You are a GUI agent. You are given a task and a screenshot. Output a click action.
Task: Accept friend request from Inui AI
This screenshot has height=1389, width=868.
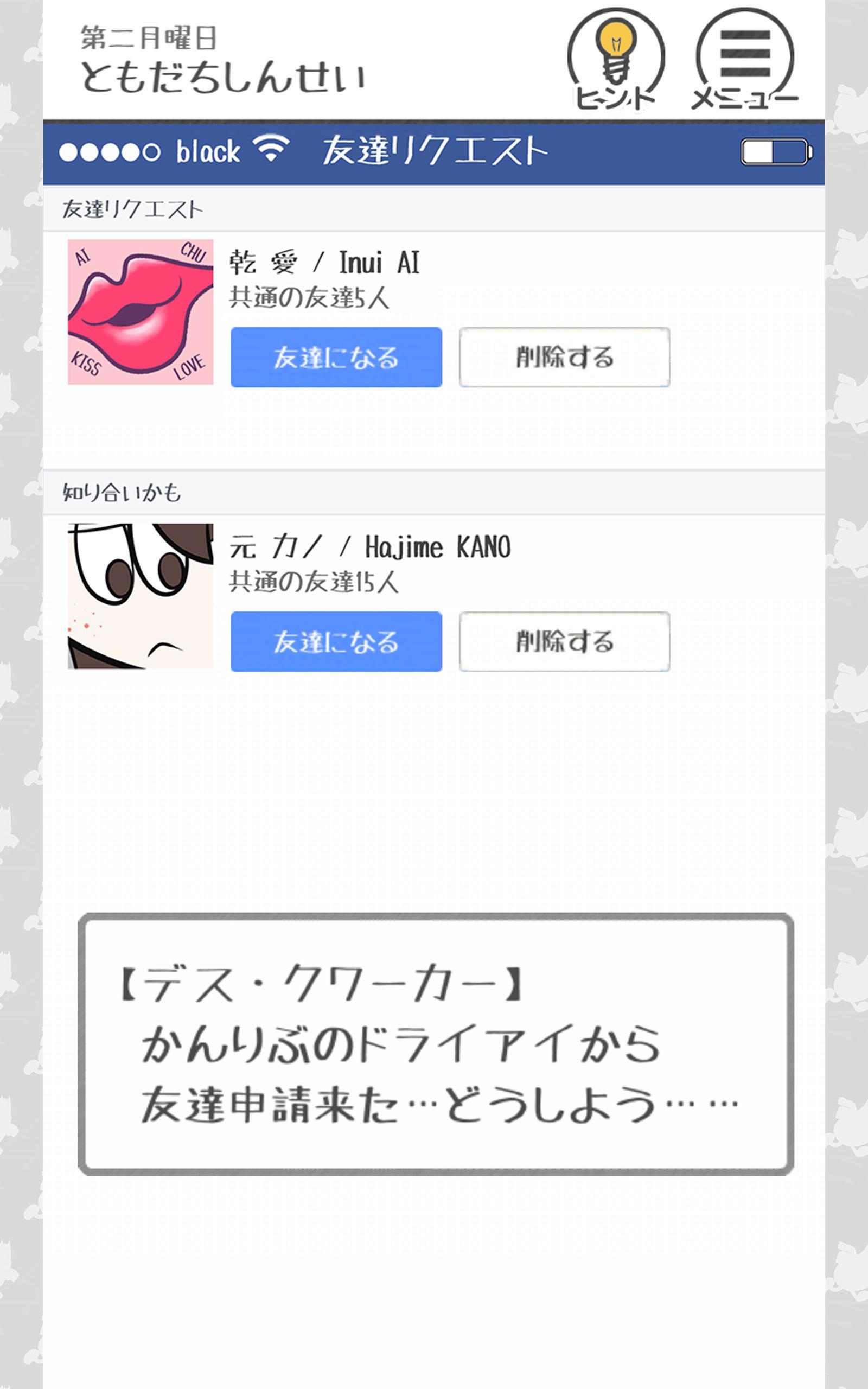336,357
